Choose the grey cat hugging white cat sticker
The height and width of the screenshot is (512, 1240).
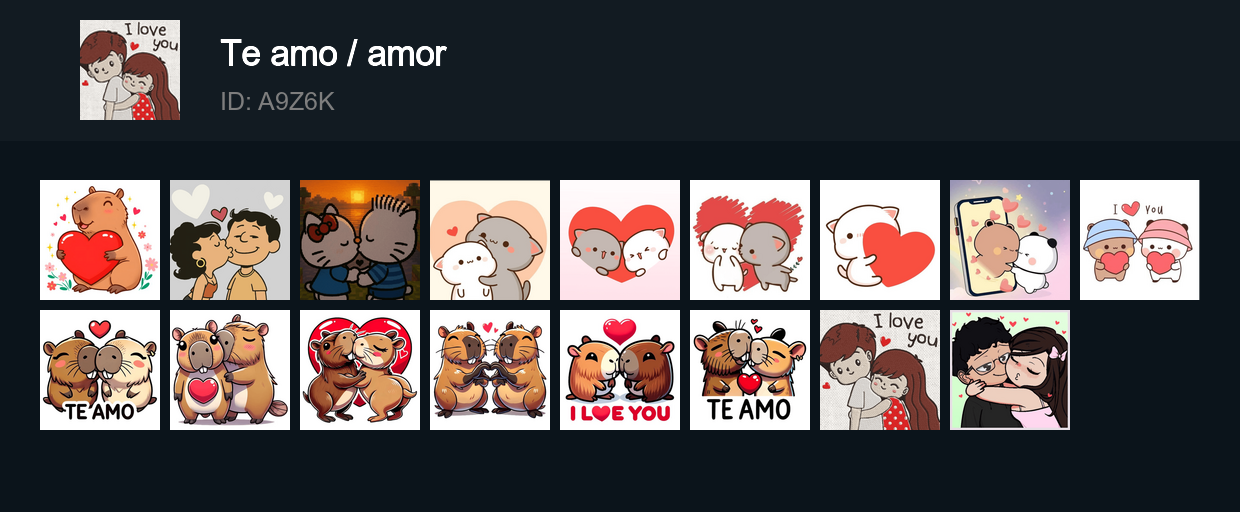pyautogui.click(x=490, y=240)
